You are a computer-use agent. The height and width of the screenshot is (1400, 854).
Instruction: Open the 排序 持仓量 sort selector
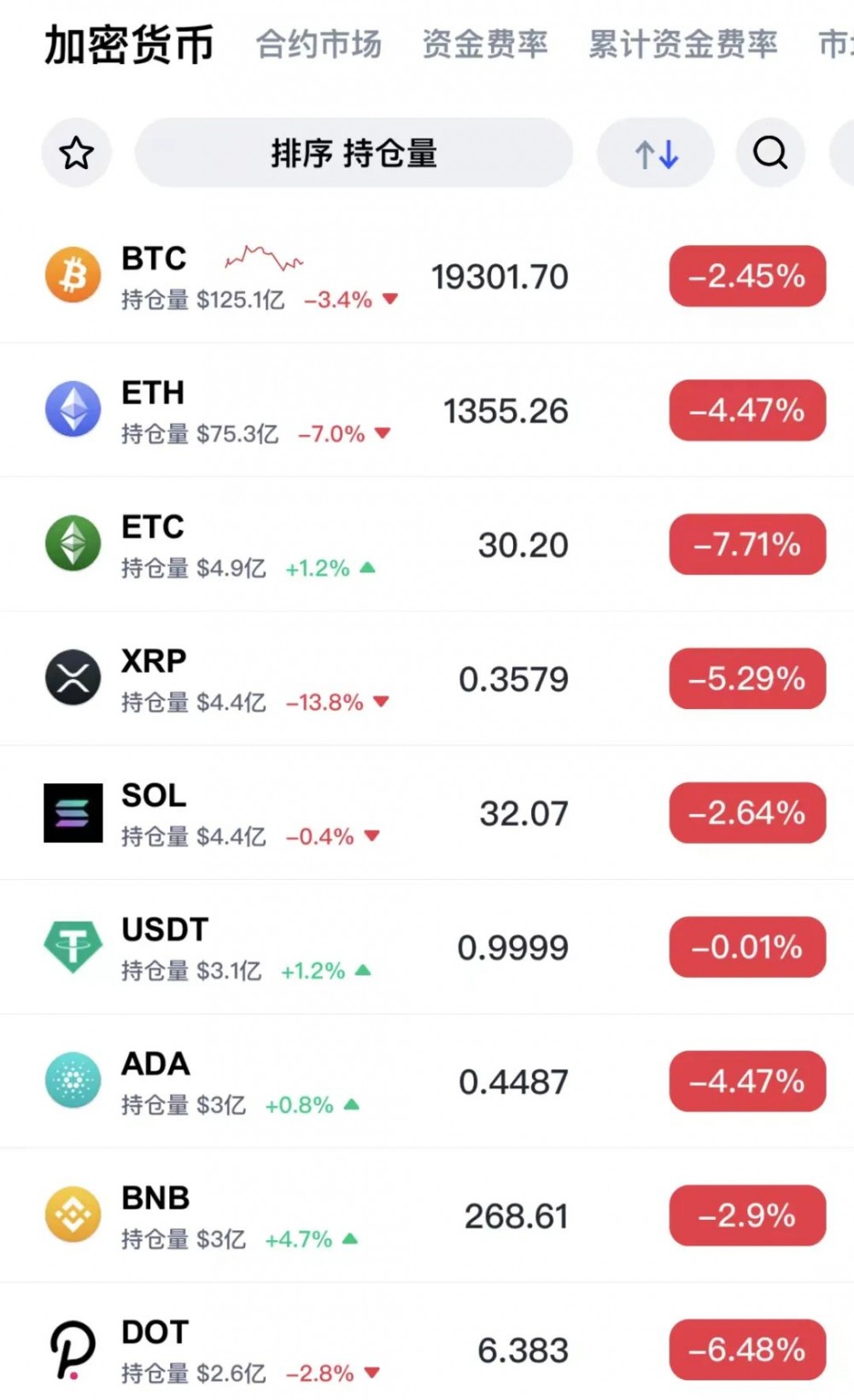(x=354, y=153)
